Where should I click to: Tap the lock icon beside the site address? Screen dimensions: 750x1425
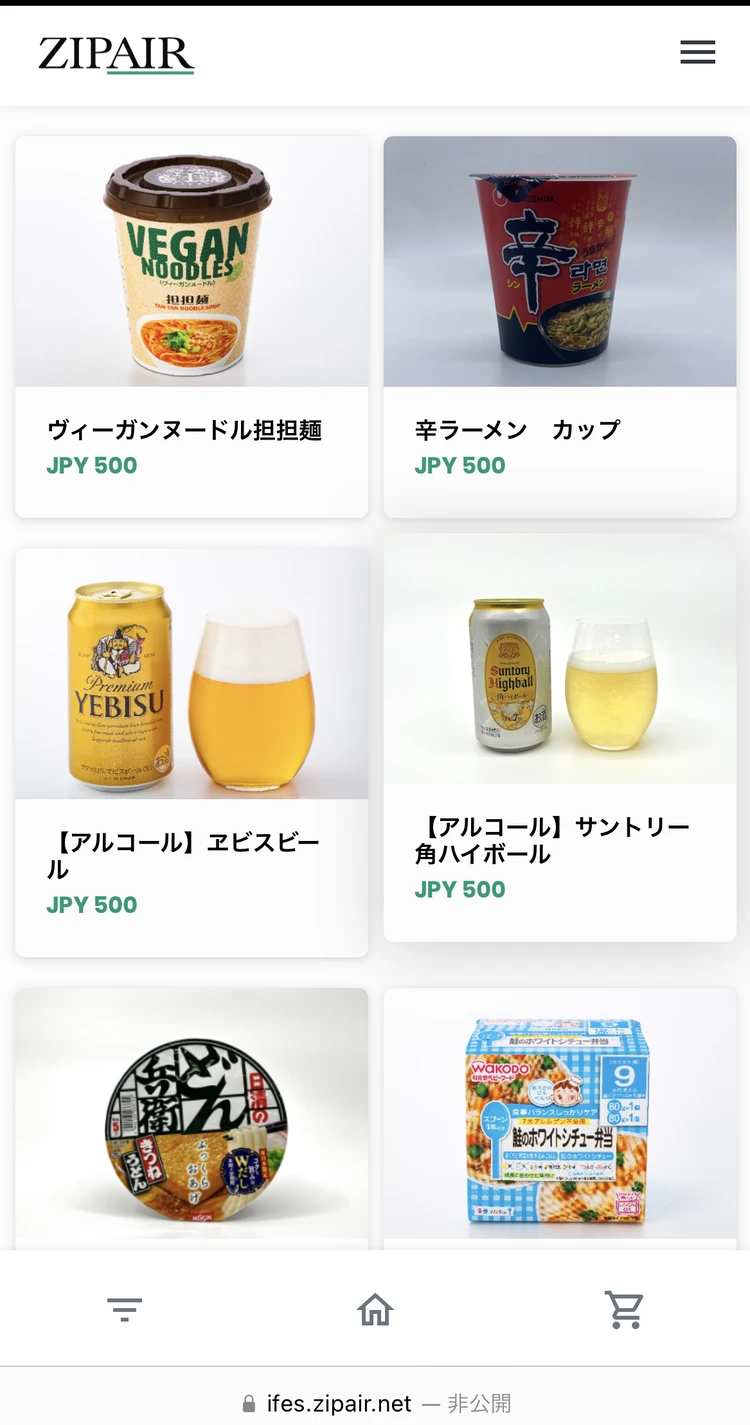pos(247,1403)
